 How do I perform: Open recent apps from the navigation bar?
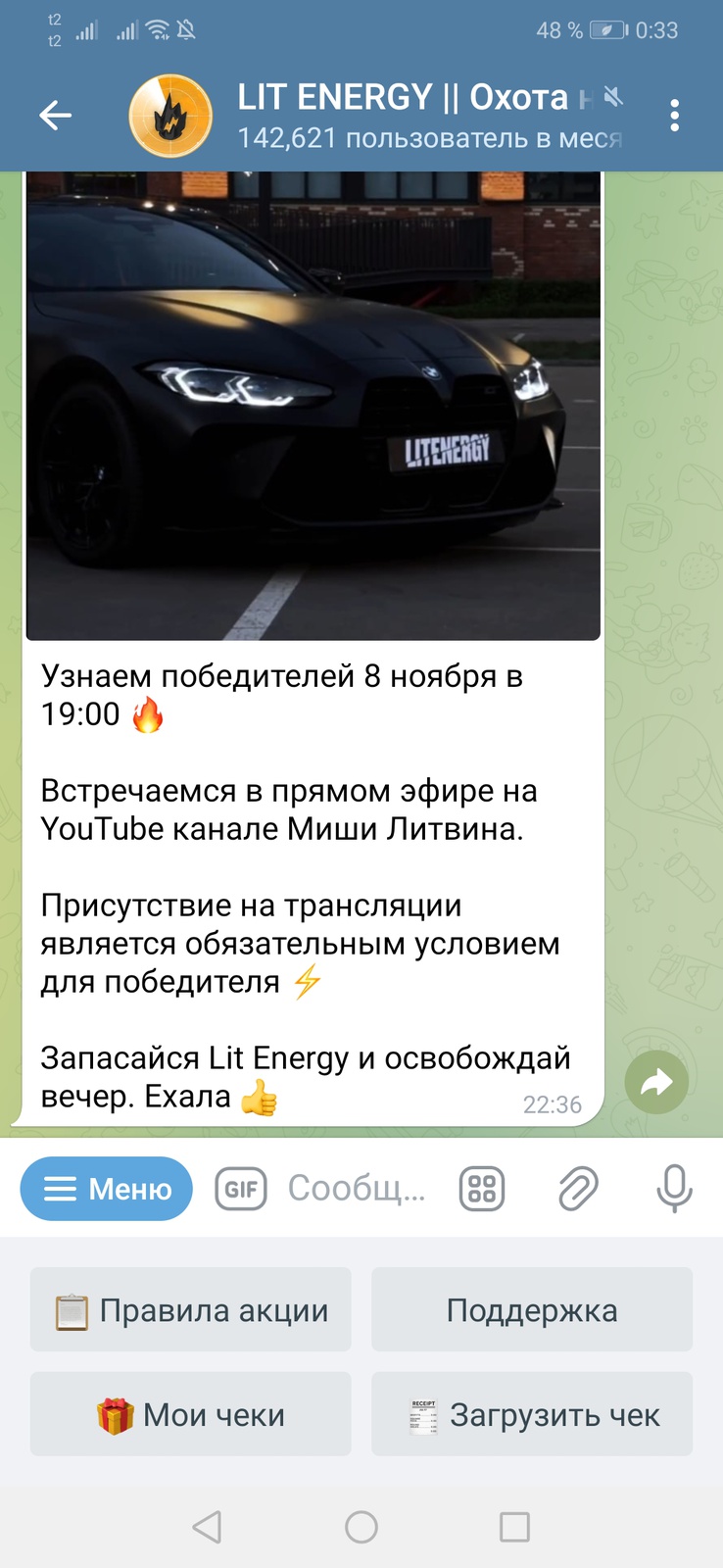(x=514, y=1526)
